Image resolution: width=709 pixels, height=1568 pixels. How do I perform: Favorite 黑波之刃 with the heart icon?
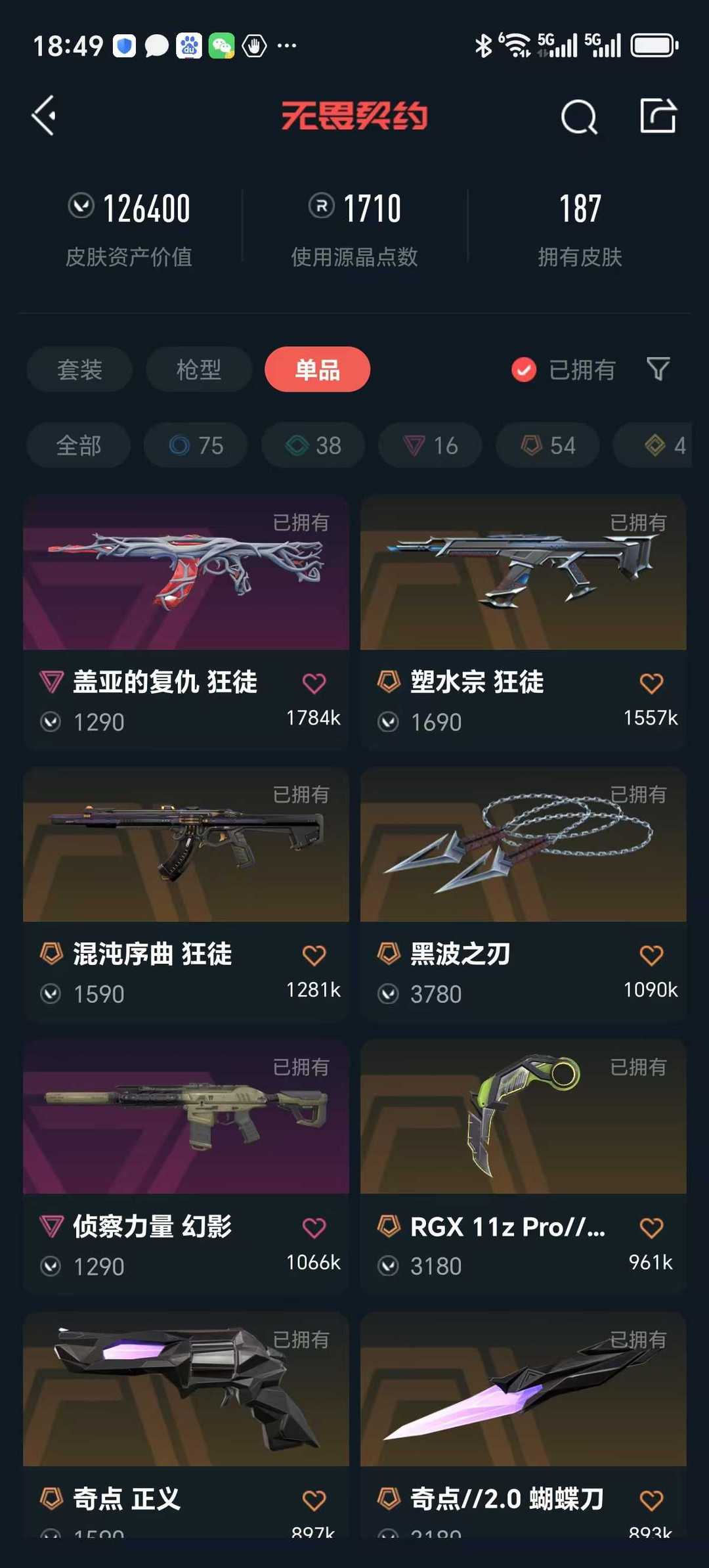click(651, 955)
